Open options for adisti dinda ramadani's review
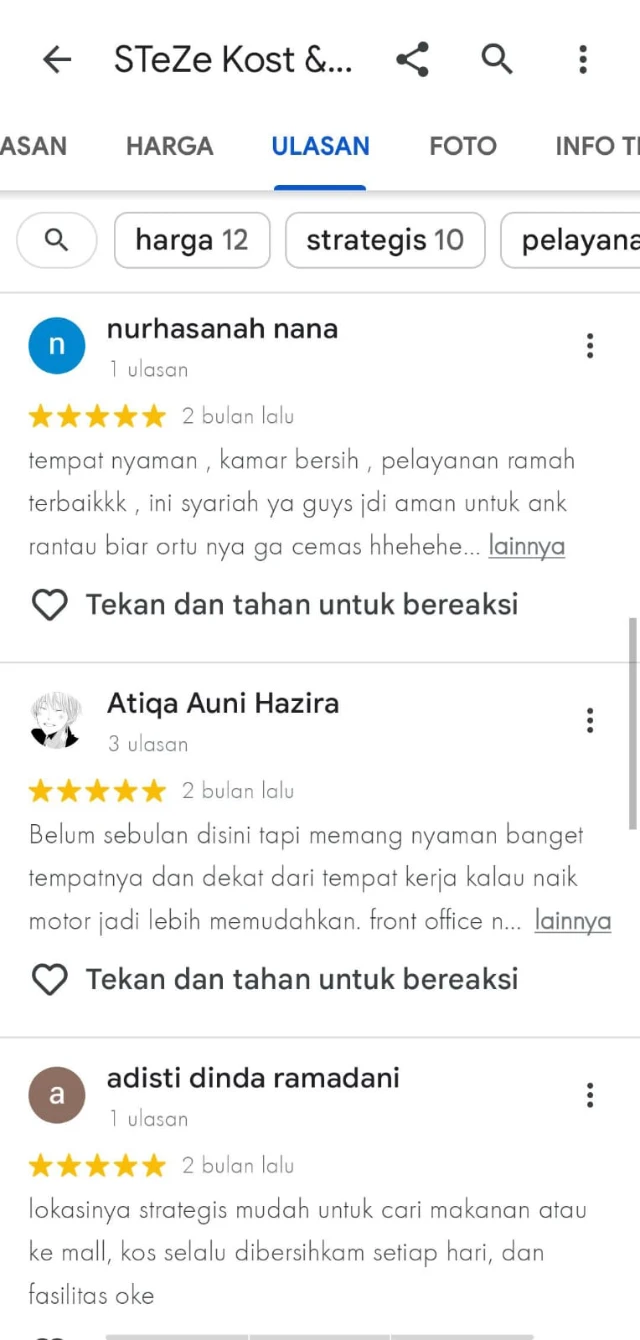The width and height of the screenshot is (640, 1340). (590, 1095)
